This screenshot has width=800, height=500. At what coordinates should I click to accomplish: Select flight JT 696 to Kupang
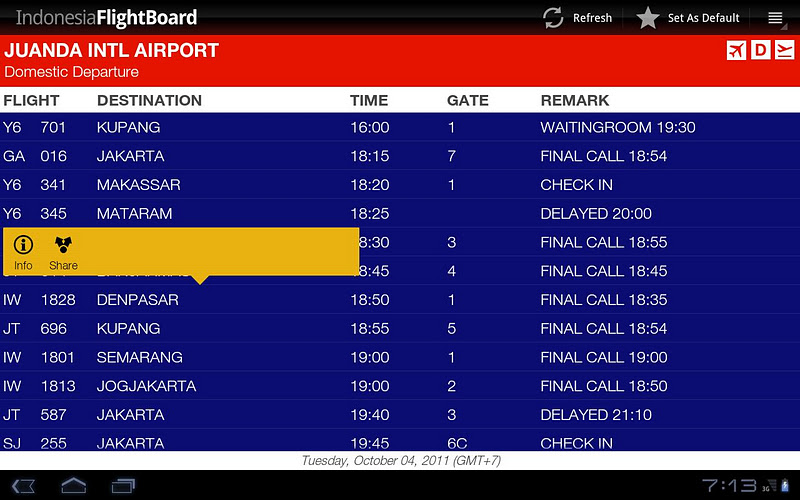point(400,328)
